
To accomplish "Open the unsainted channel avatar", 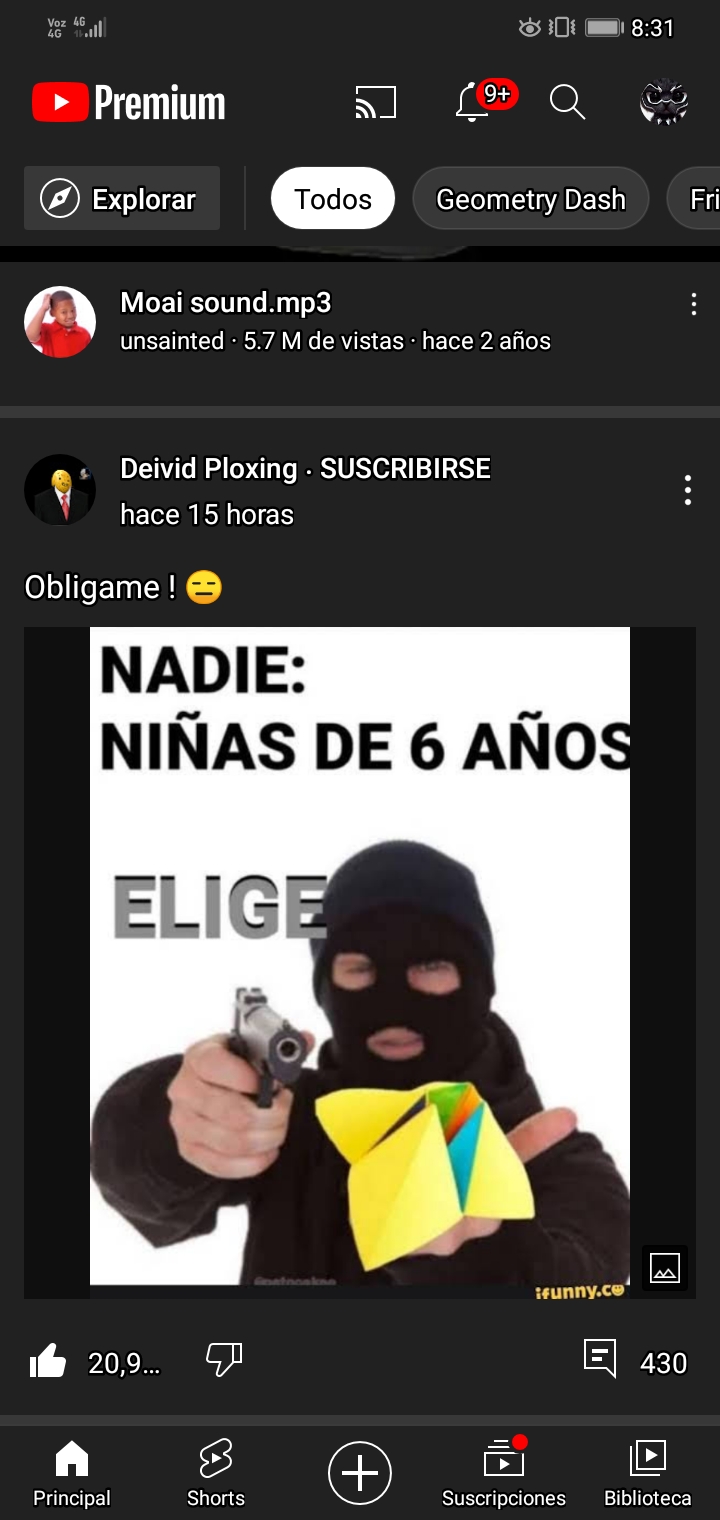I will (x=60, y=322).
